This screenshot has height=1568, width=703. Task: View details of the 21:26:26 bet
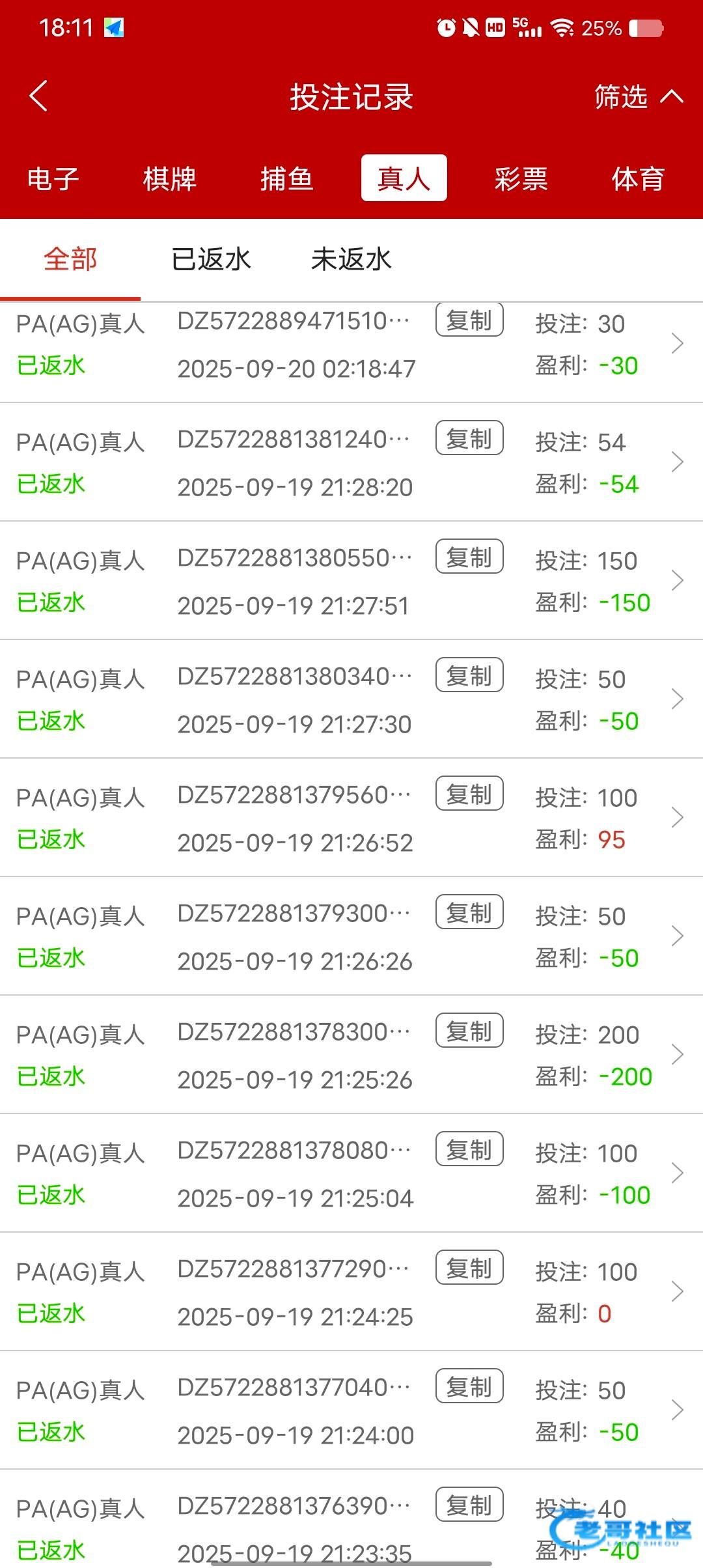tap(677, 936)
